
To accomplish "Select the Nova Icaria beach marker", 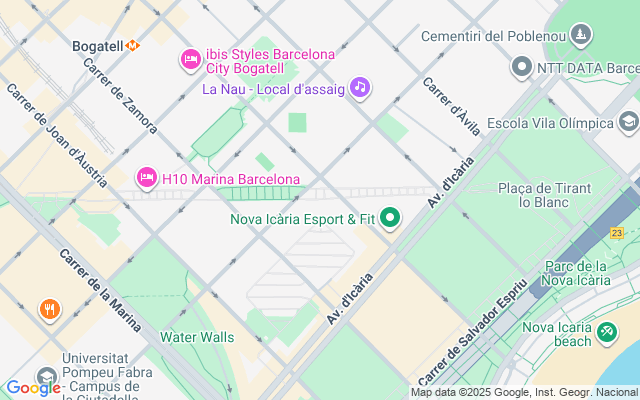I will pyautogui.click(x=606, y=331).
